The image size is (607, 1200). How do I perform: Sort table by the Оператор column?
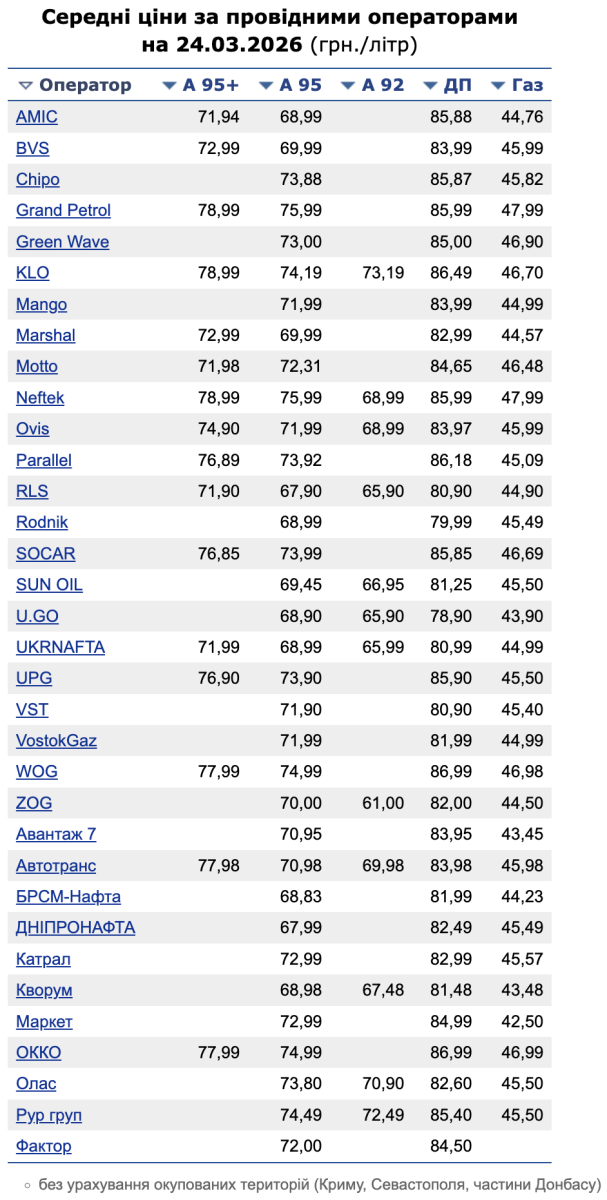pos(84,85)
